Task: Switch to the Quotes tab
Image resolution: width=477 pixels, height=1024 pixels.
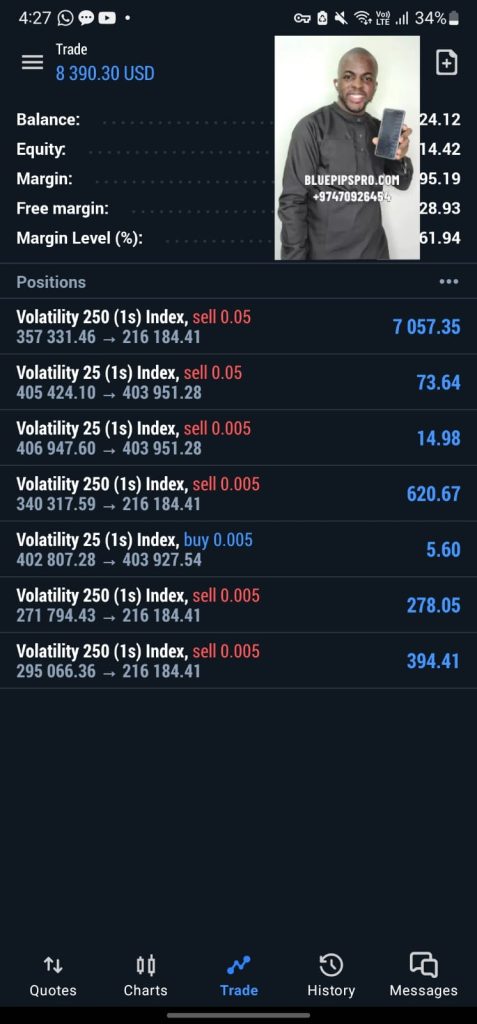Action: pyautogui.click(x=53, y=976)
